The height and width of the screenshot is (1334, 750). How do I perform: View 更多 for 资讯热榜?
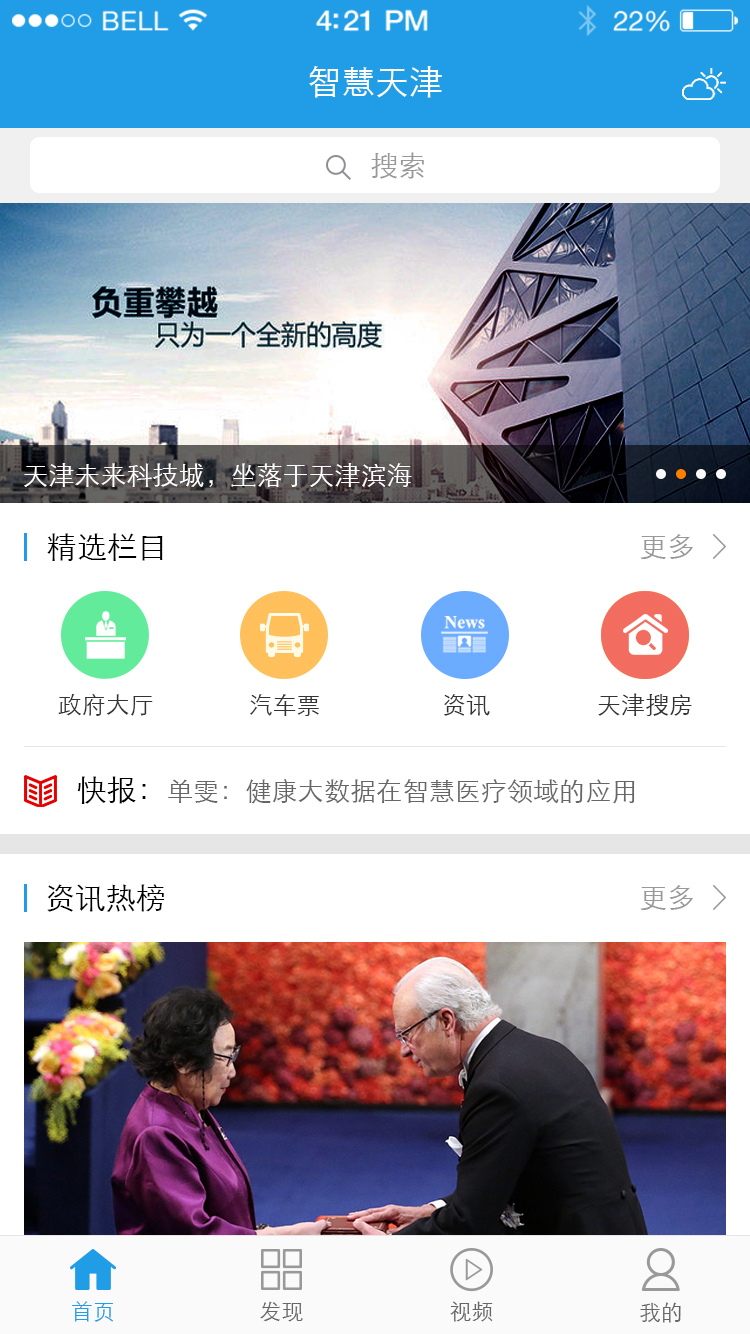tap(682, 898)
